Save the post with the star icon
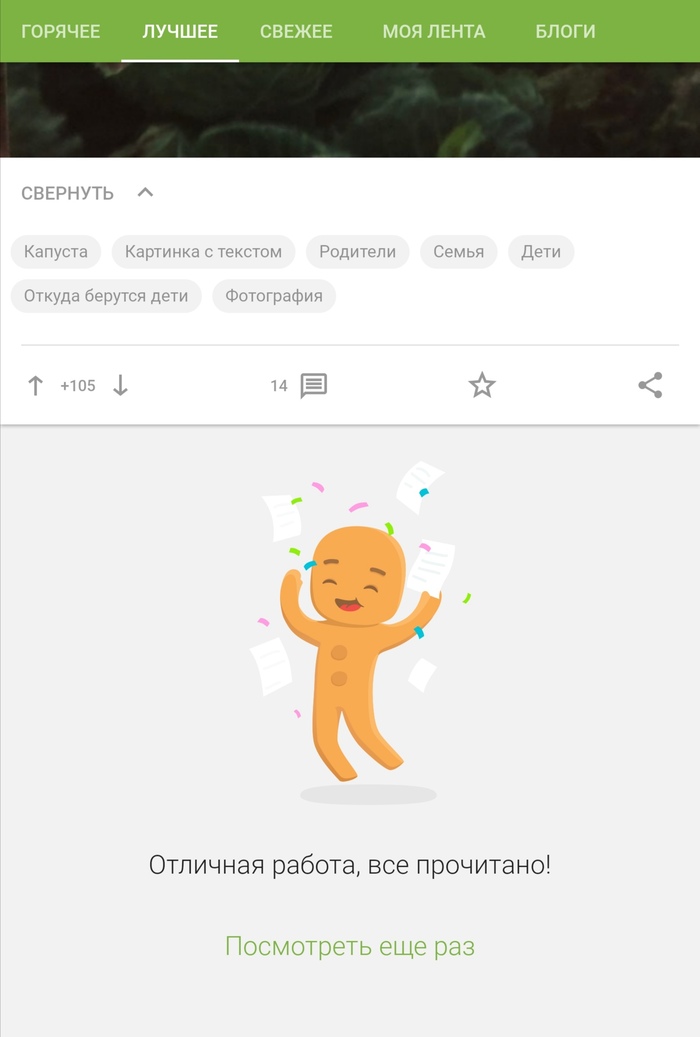The height and width of the screenshot is (1037, 700). (482, 386)
